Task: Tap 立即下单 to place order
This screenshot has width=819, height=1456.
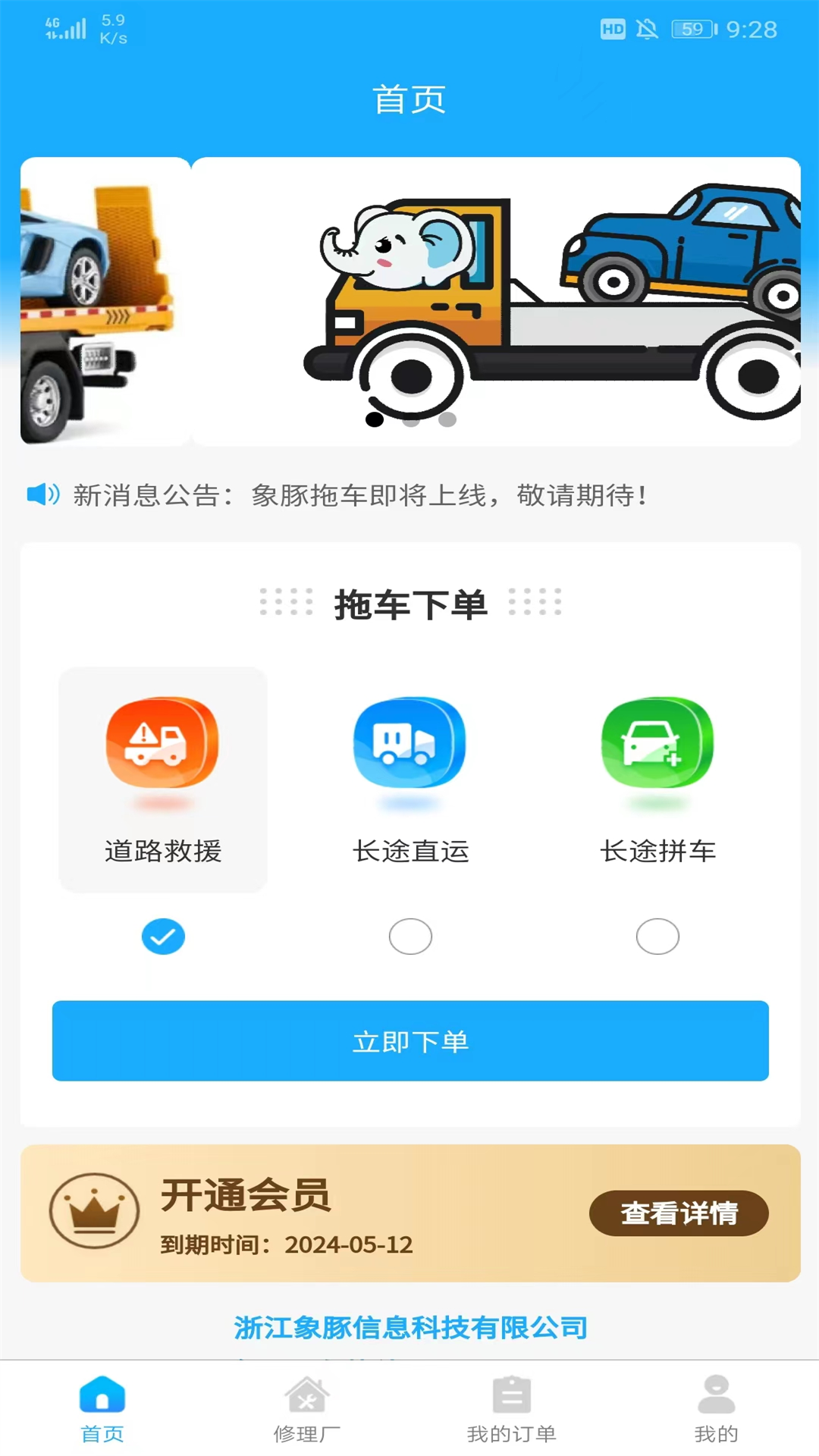Action: tap(410, 1040)
